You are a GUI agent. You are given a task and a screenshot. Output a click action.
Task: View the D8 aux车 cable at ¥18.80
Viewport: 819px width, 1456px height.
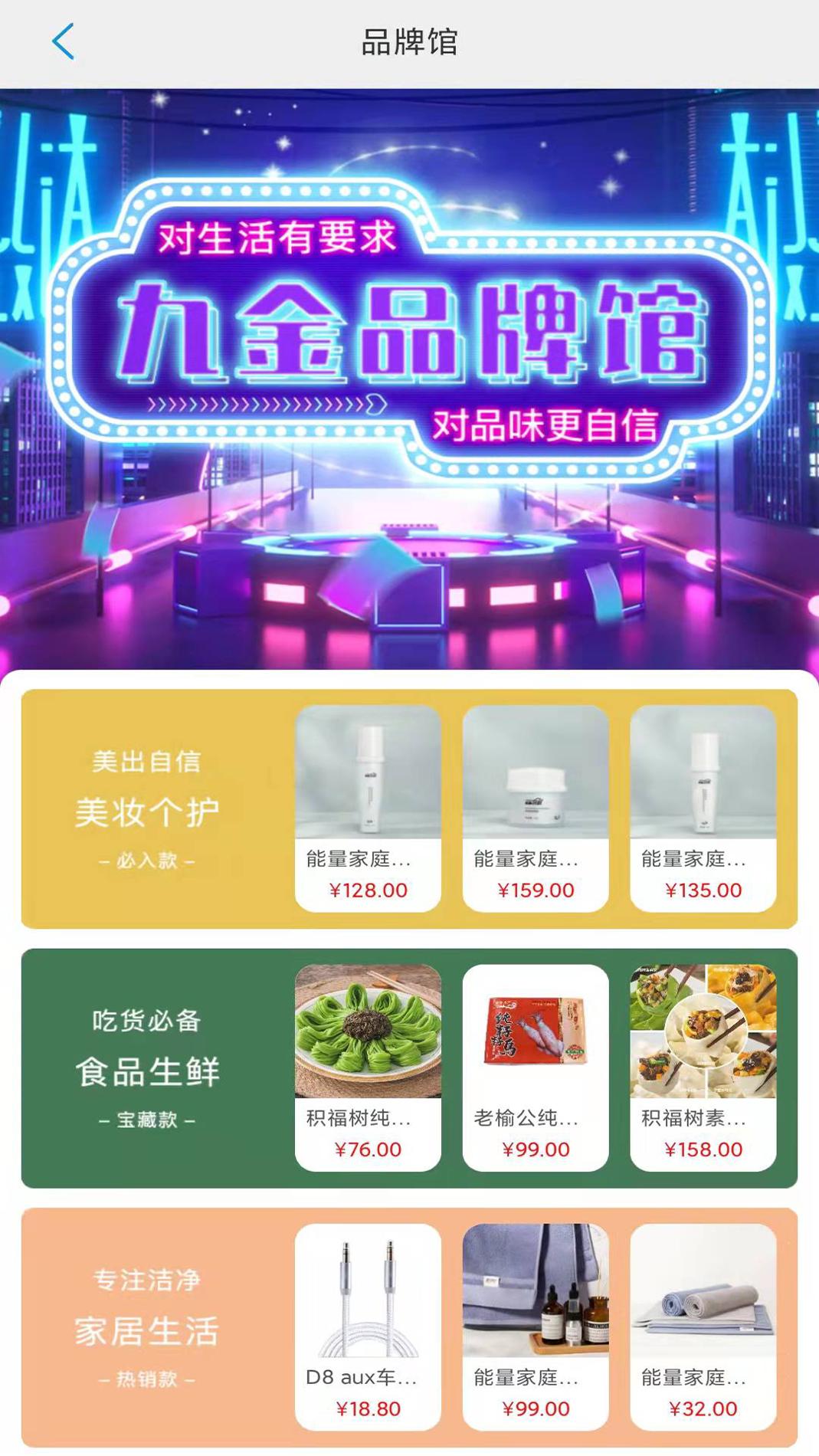(368, 1326)
